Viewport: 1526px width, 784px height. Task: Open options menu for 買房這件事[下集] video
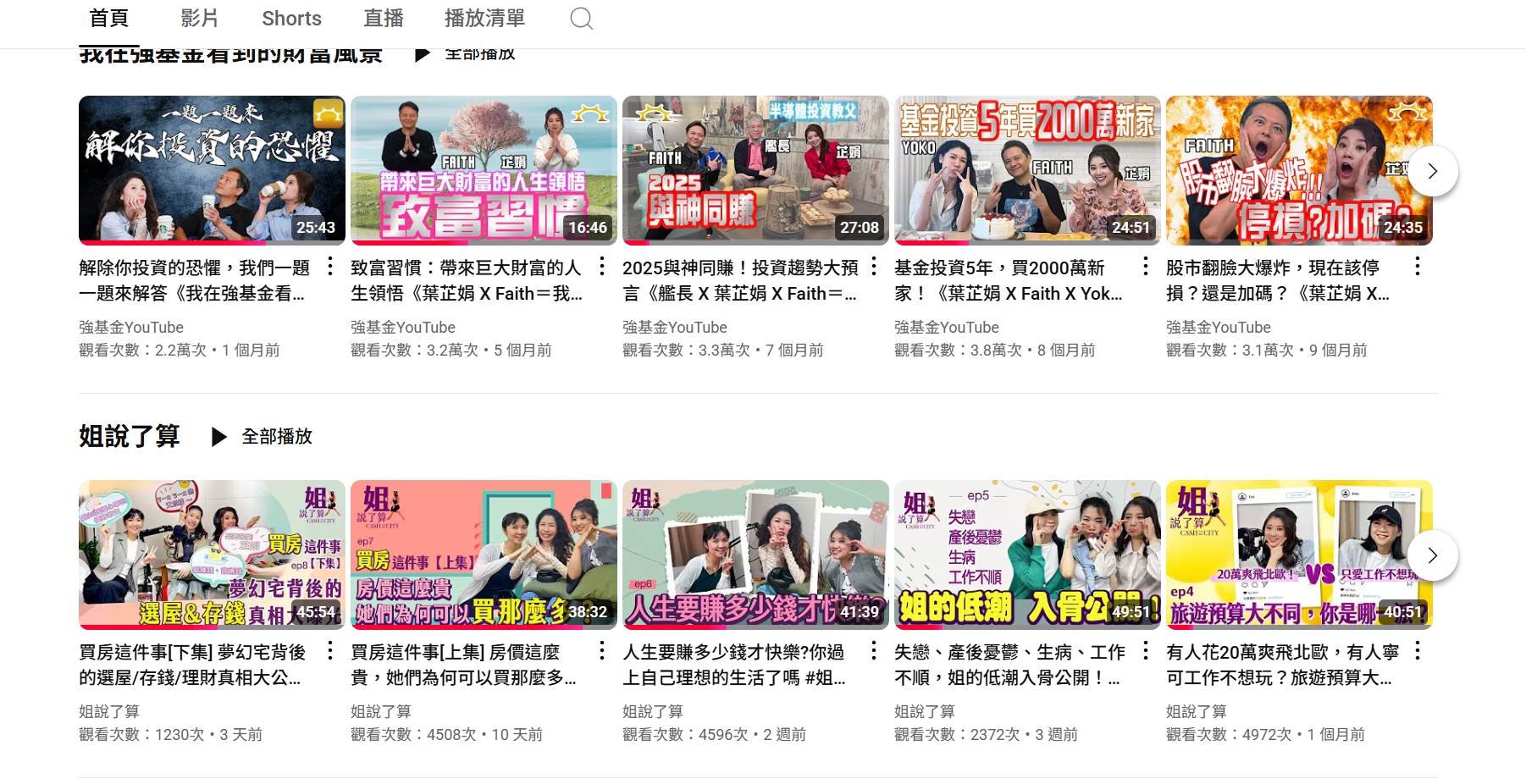click(330, 651)
